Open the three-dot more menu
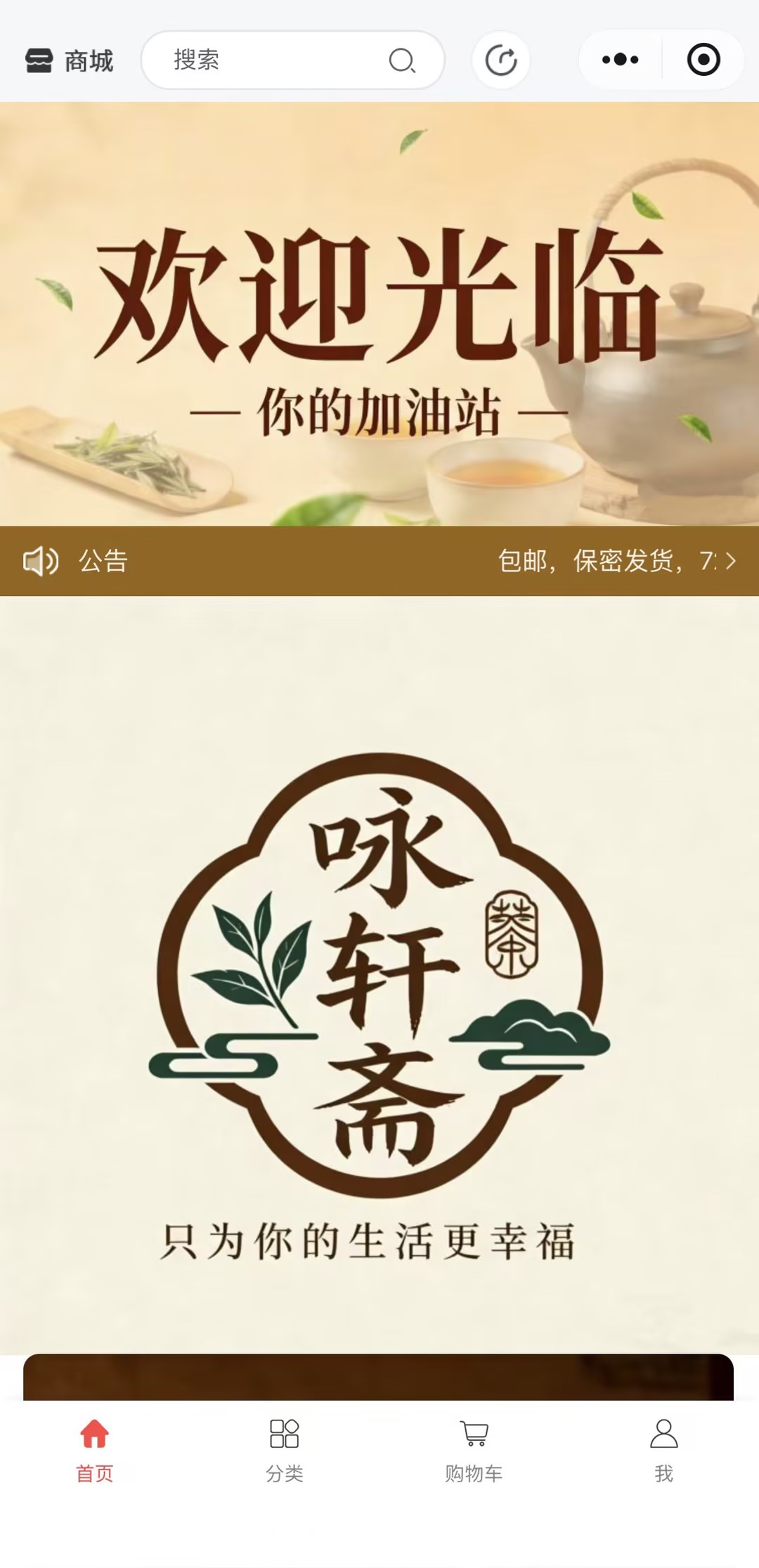Screen dimensions: 759x1568 pyautogui.click(x=620, y=60)
